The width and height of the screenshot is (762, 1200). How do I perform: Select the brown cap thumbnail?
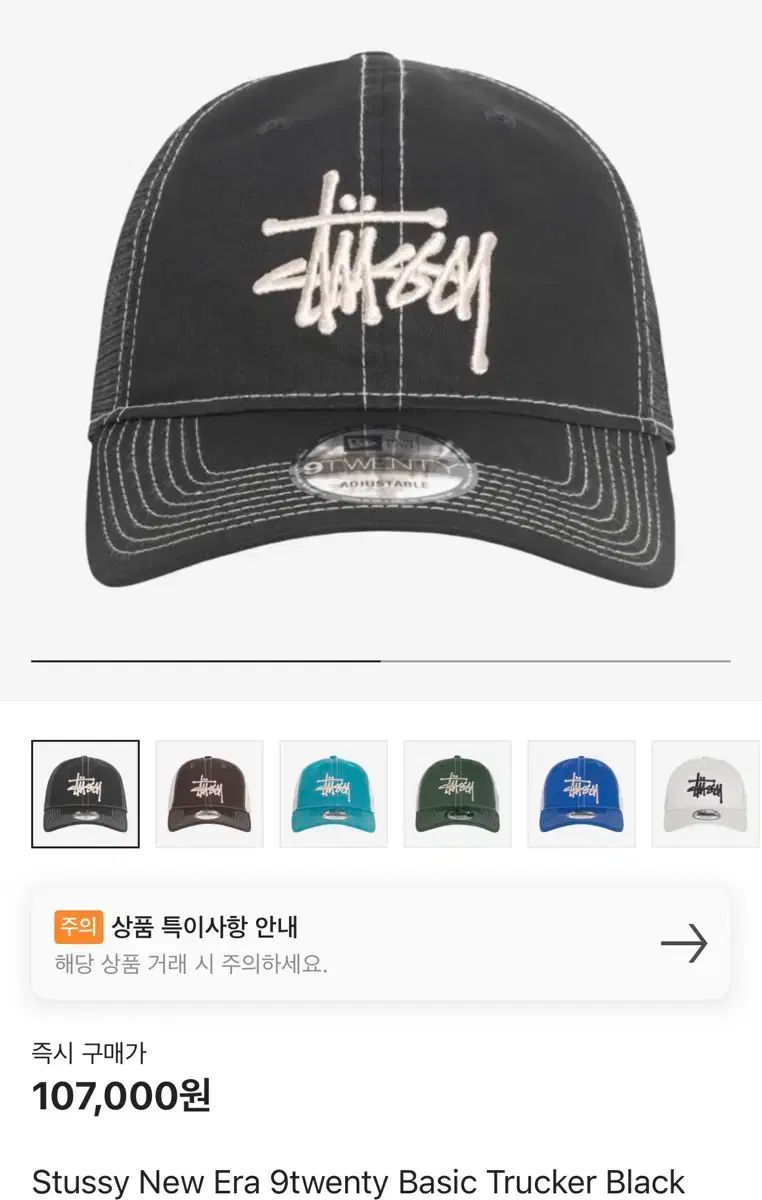pos(209,794)
